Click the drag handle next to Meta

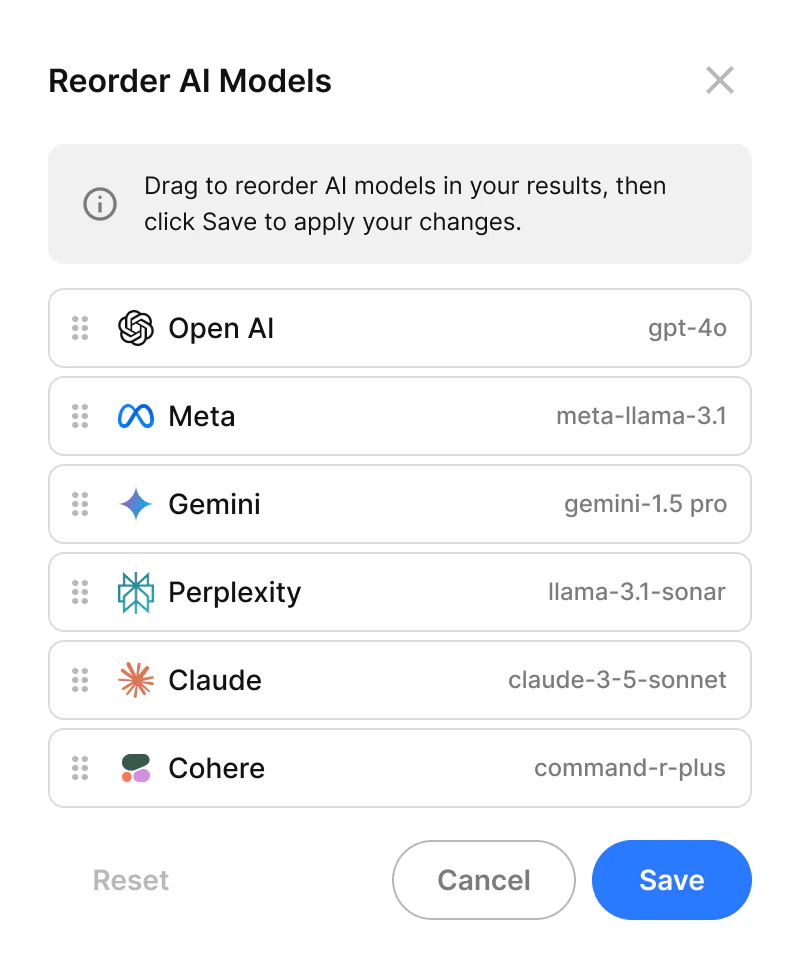(x=80, y=416)
